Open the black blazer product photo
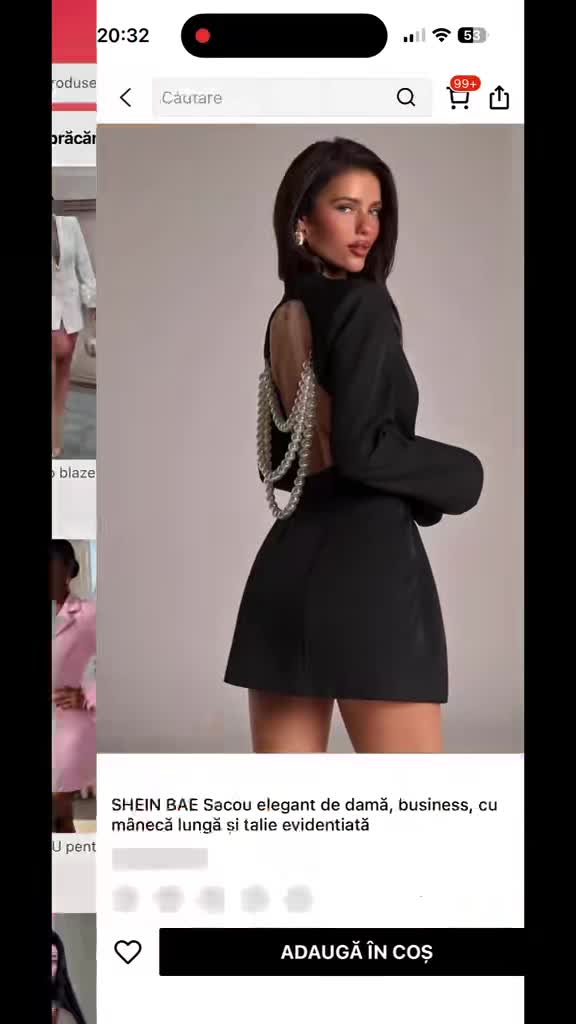 pos(310,438)
